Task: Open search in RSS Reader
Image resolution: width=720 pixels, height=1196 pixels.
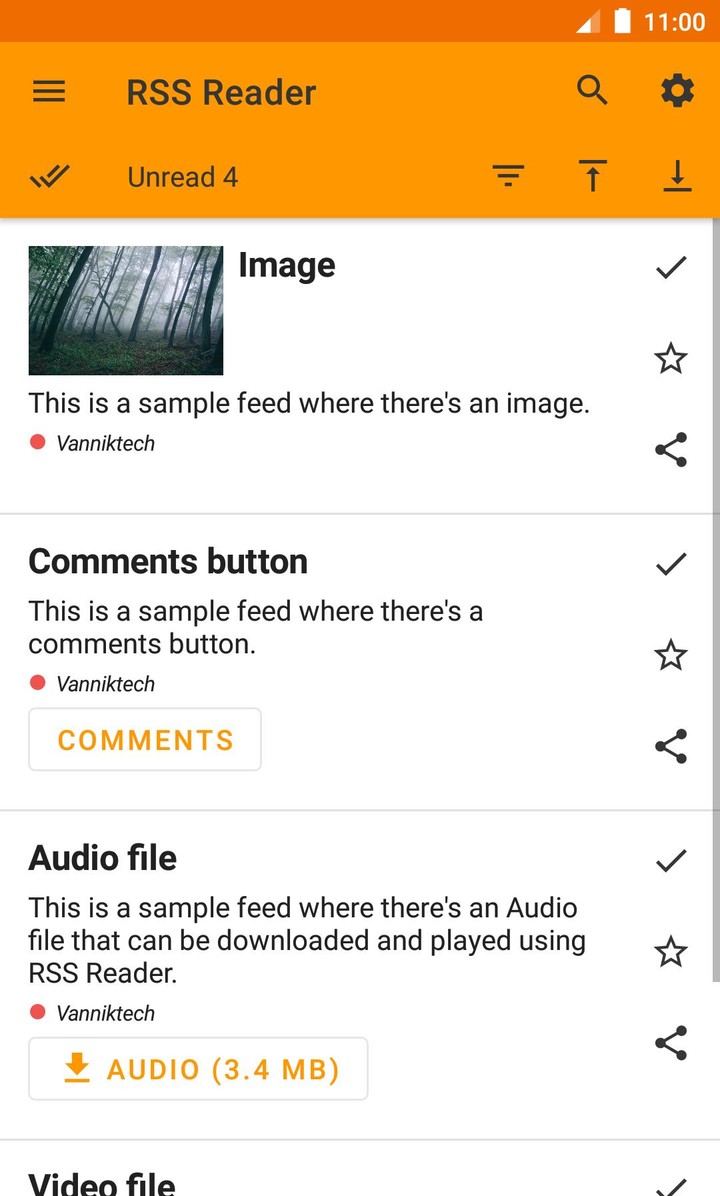Action: pyautogui.click(x=593, y=91)
